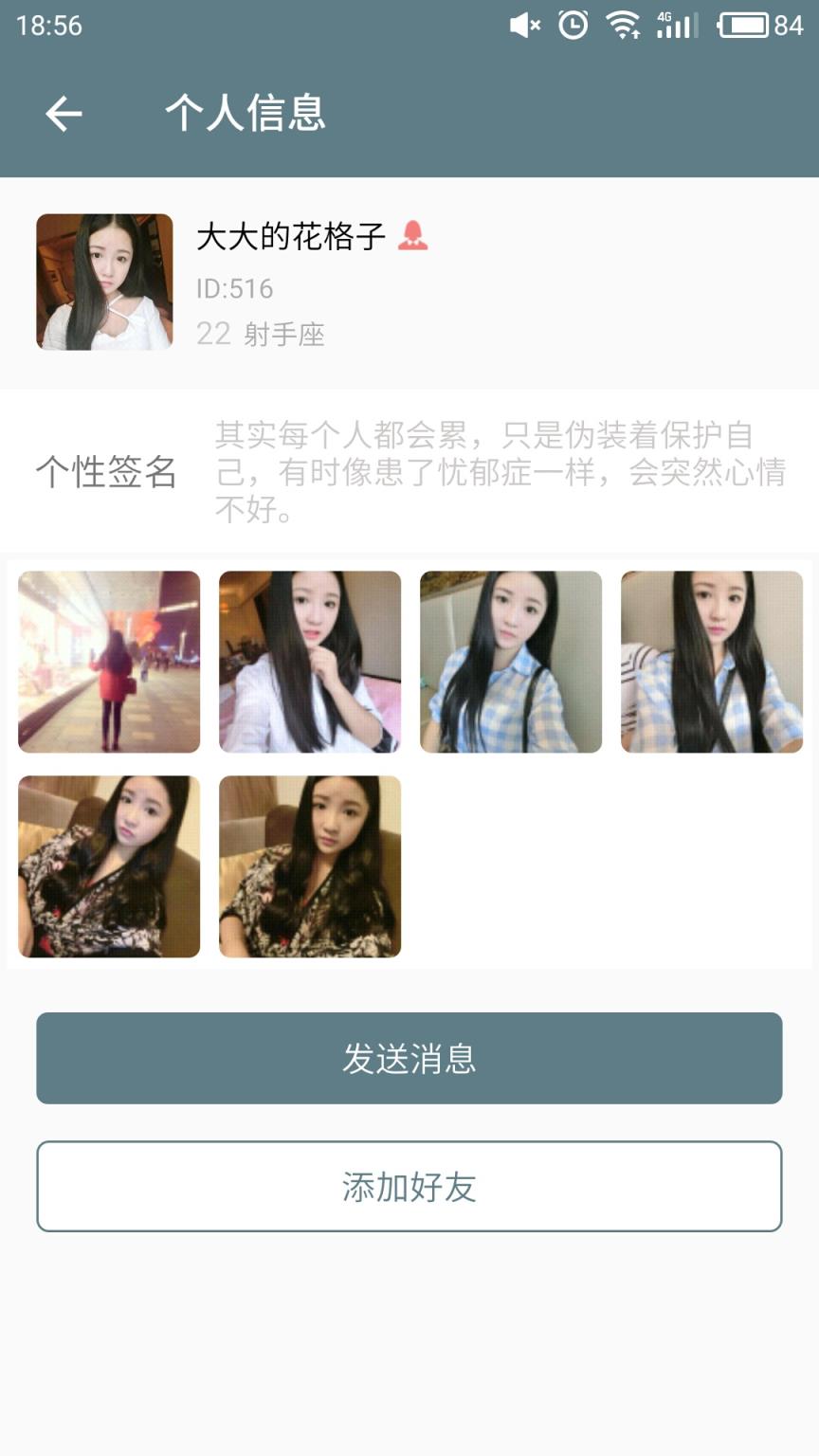
Task: Click the 发送消息 send message button
Action: tap(409, 1058)
